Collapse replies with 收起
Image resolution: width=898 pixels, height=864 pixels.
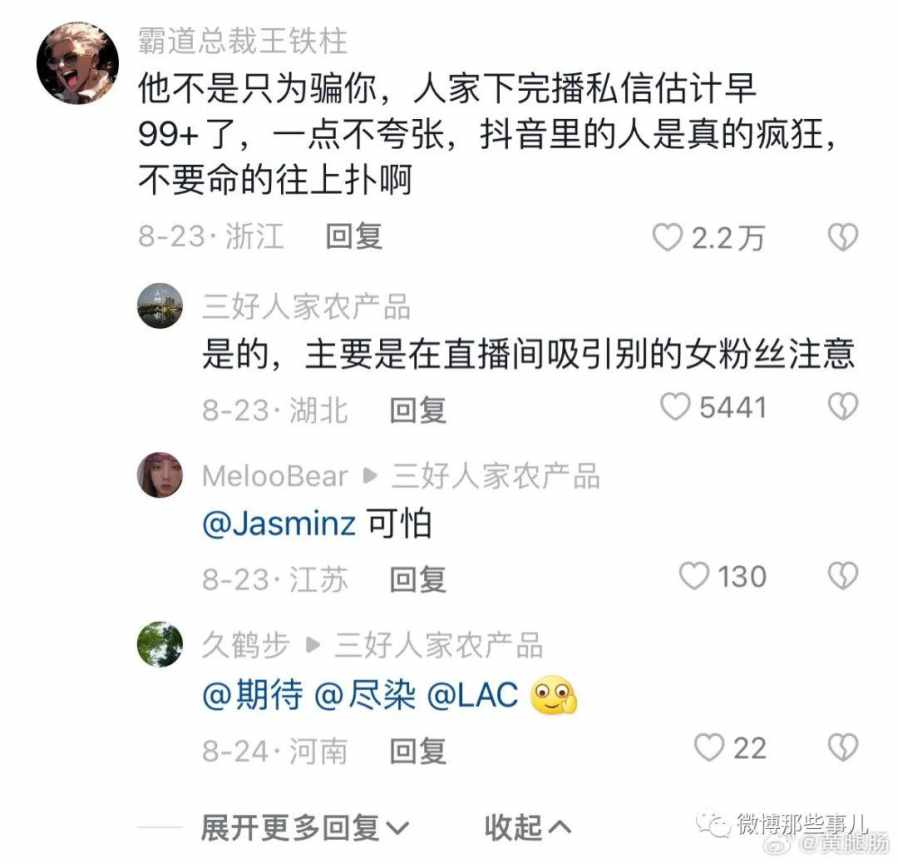[527, 827]
